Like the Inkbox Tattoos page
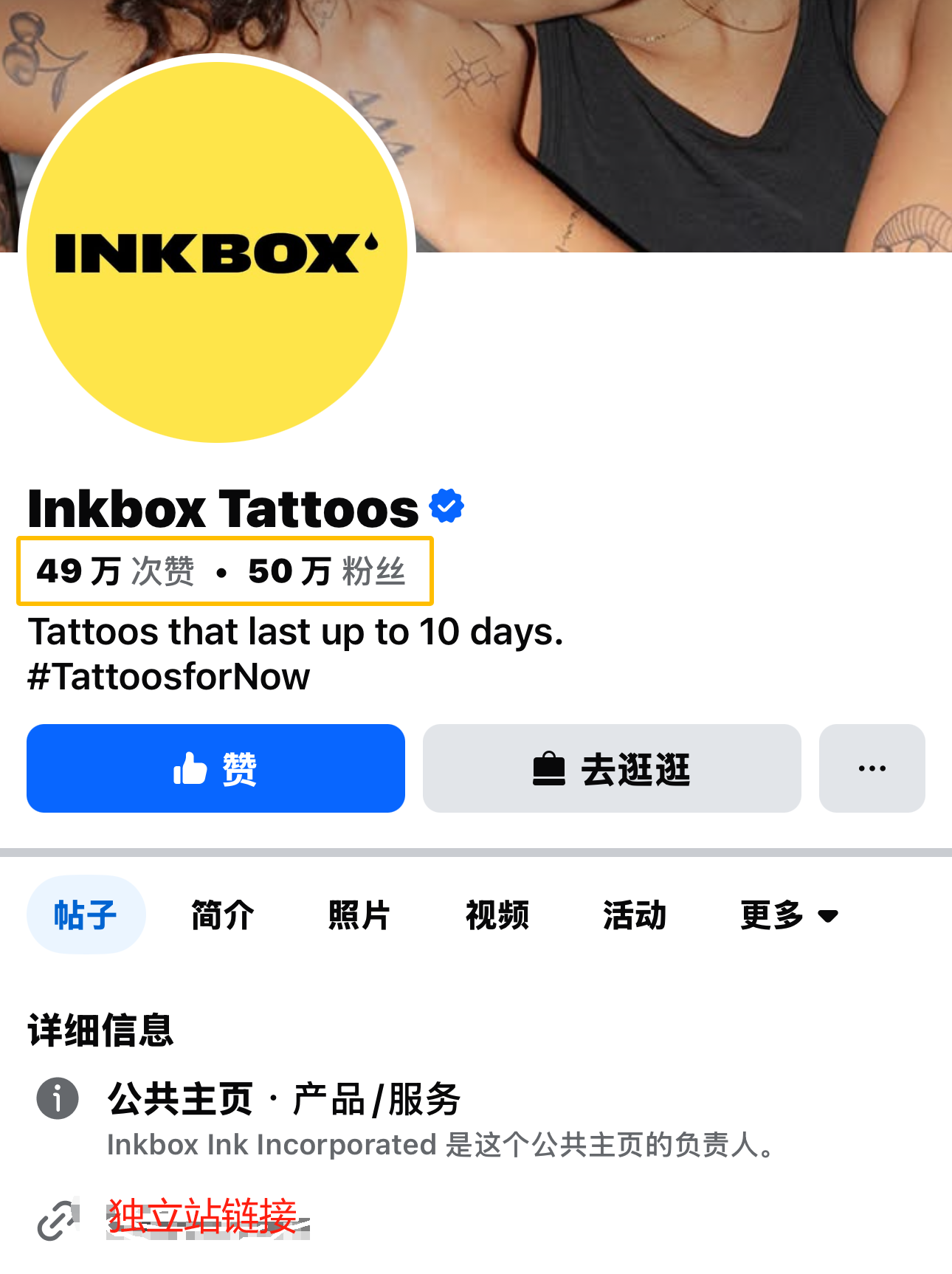 (215, 768)
